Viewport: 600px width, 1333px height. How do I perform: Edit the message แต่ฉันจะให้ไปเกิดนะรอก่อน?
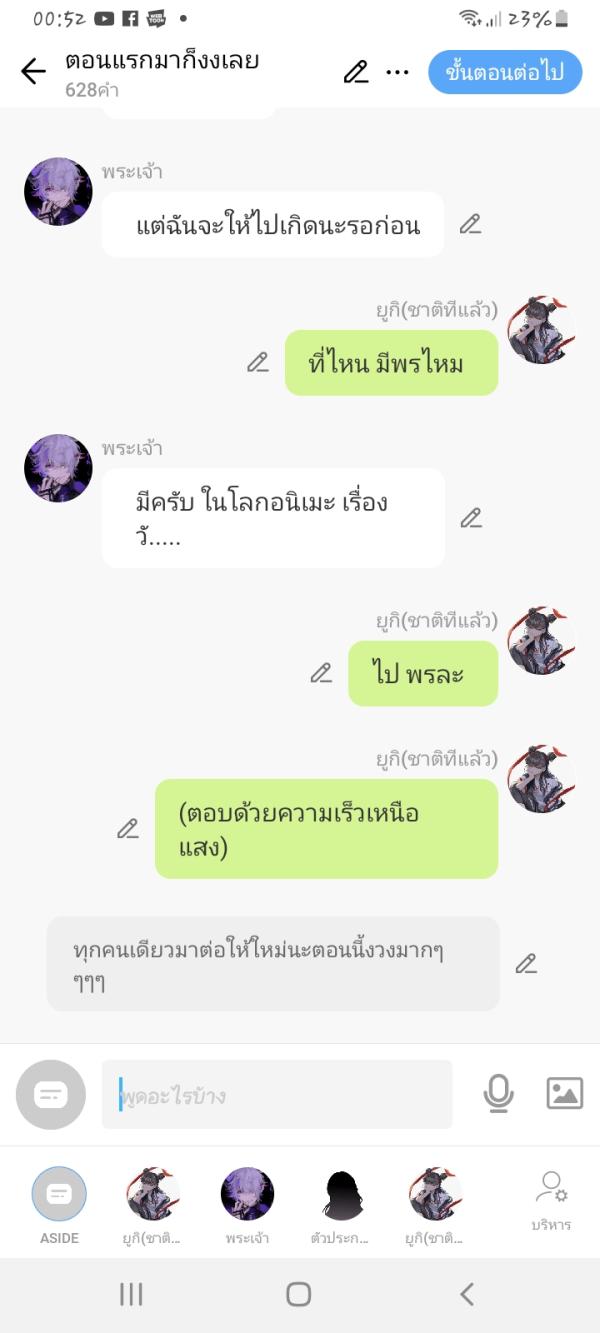470,224
